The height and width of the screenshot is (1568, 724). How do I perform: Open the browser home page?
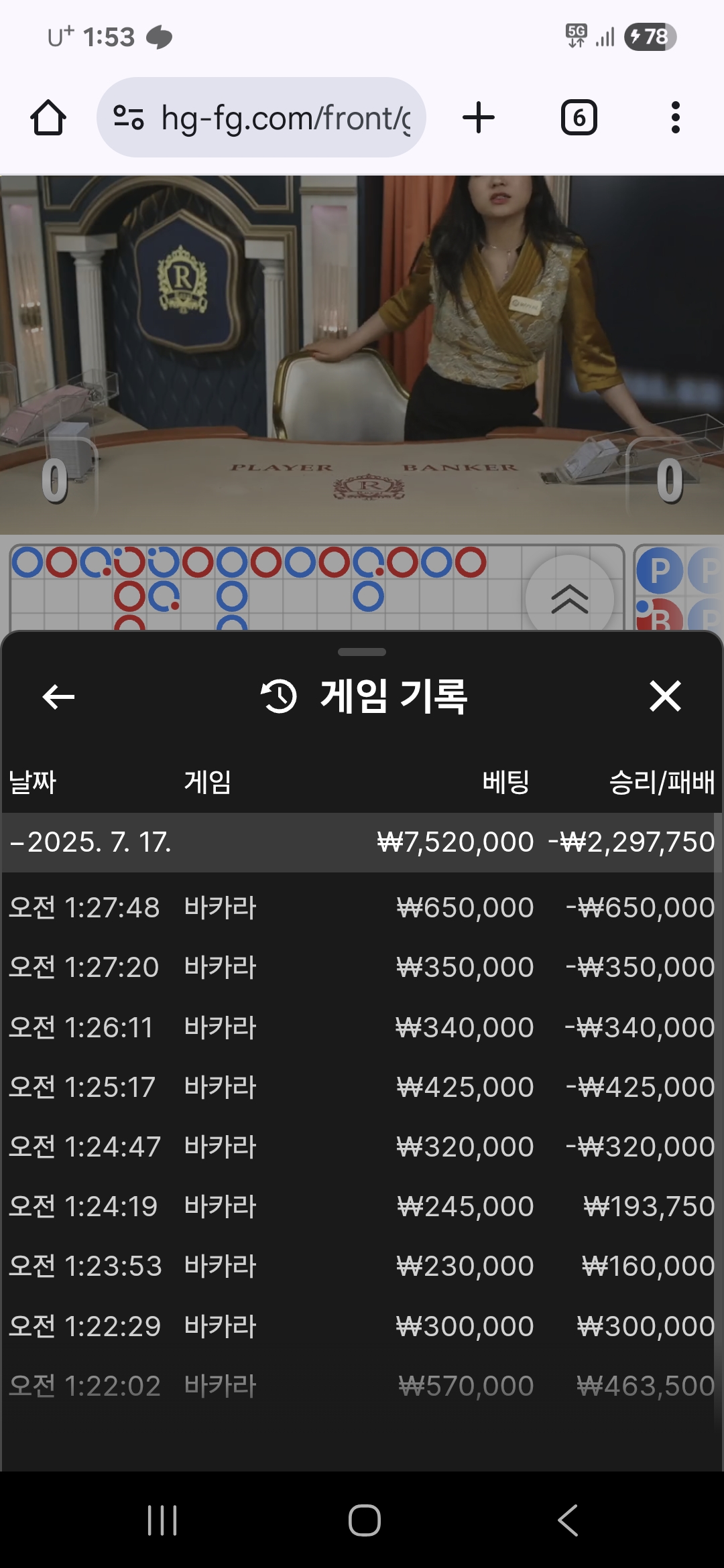pyautogui.click(x=48, y=118)
